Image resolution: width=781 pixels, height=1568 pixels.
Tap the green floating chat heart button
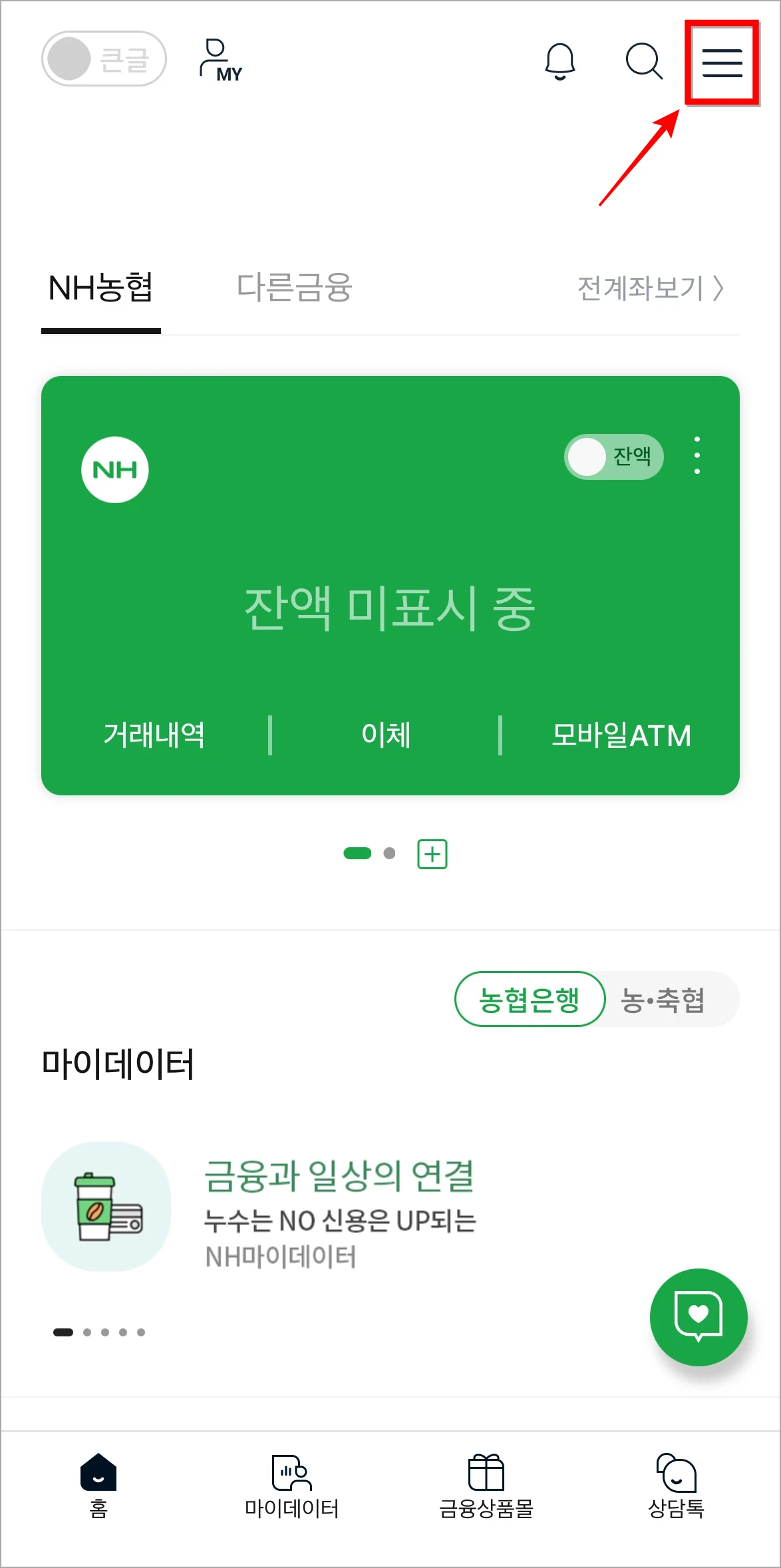(x=699, y=1318)
